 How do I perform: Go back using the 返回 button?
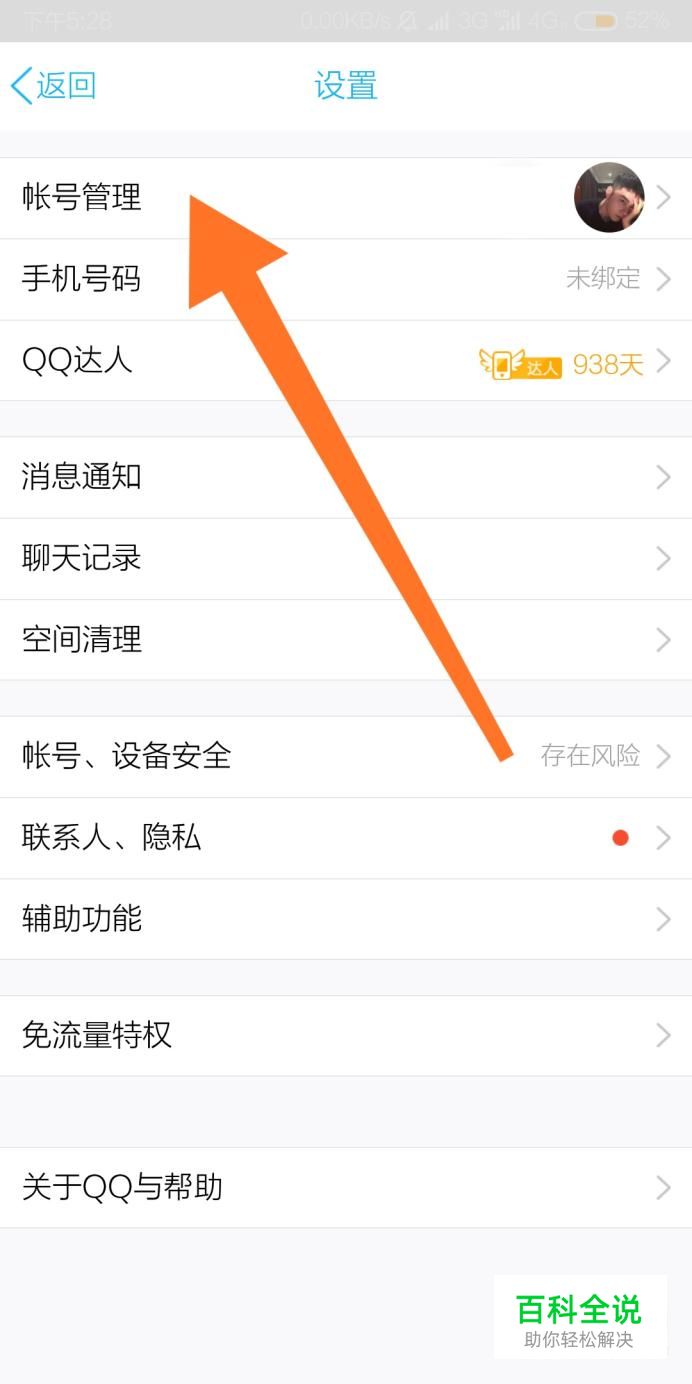coord(55,86)
